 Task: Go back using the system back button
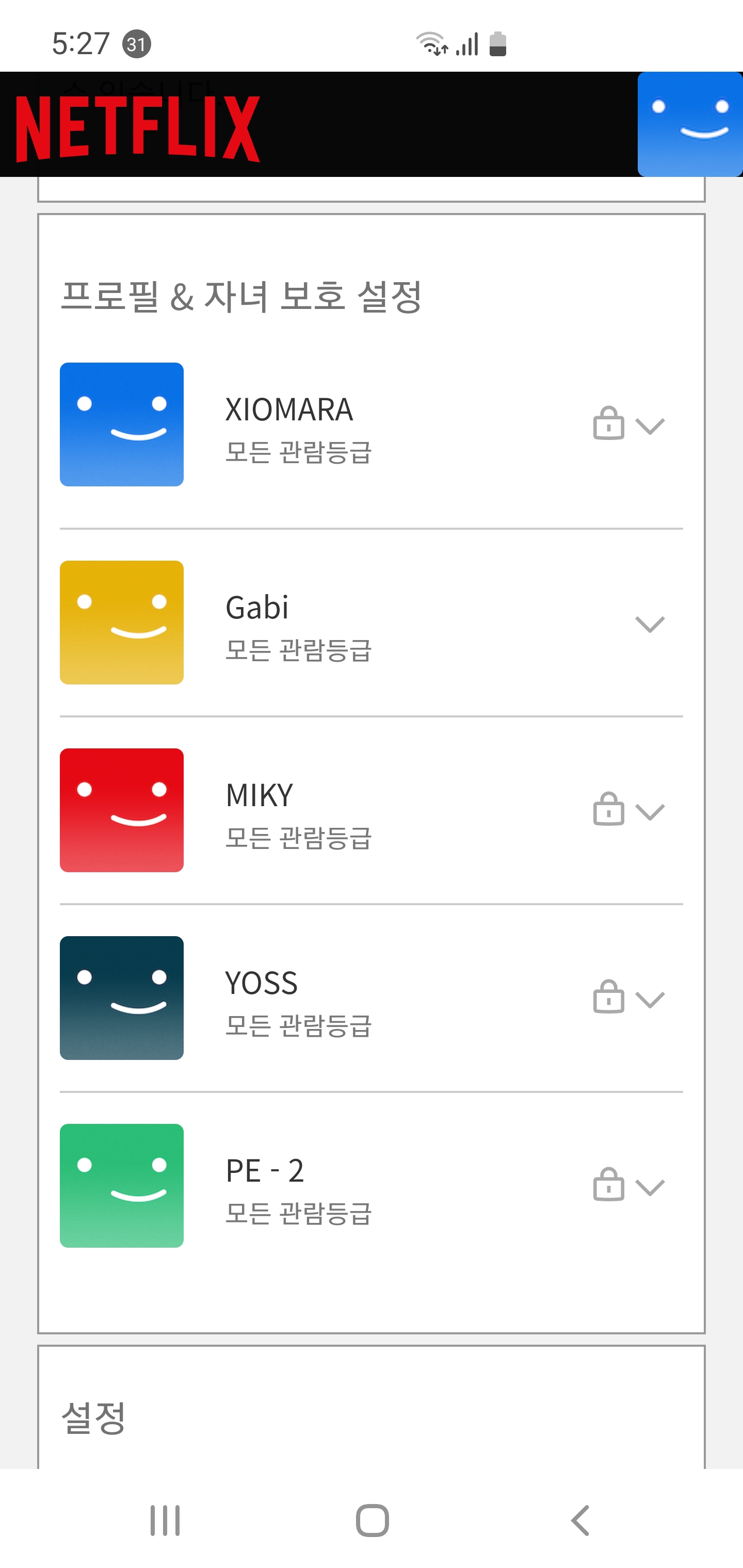coord(580,1521)
